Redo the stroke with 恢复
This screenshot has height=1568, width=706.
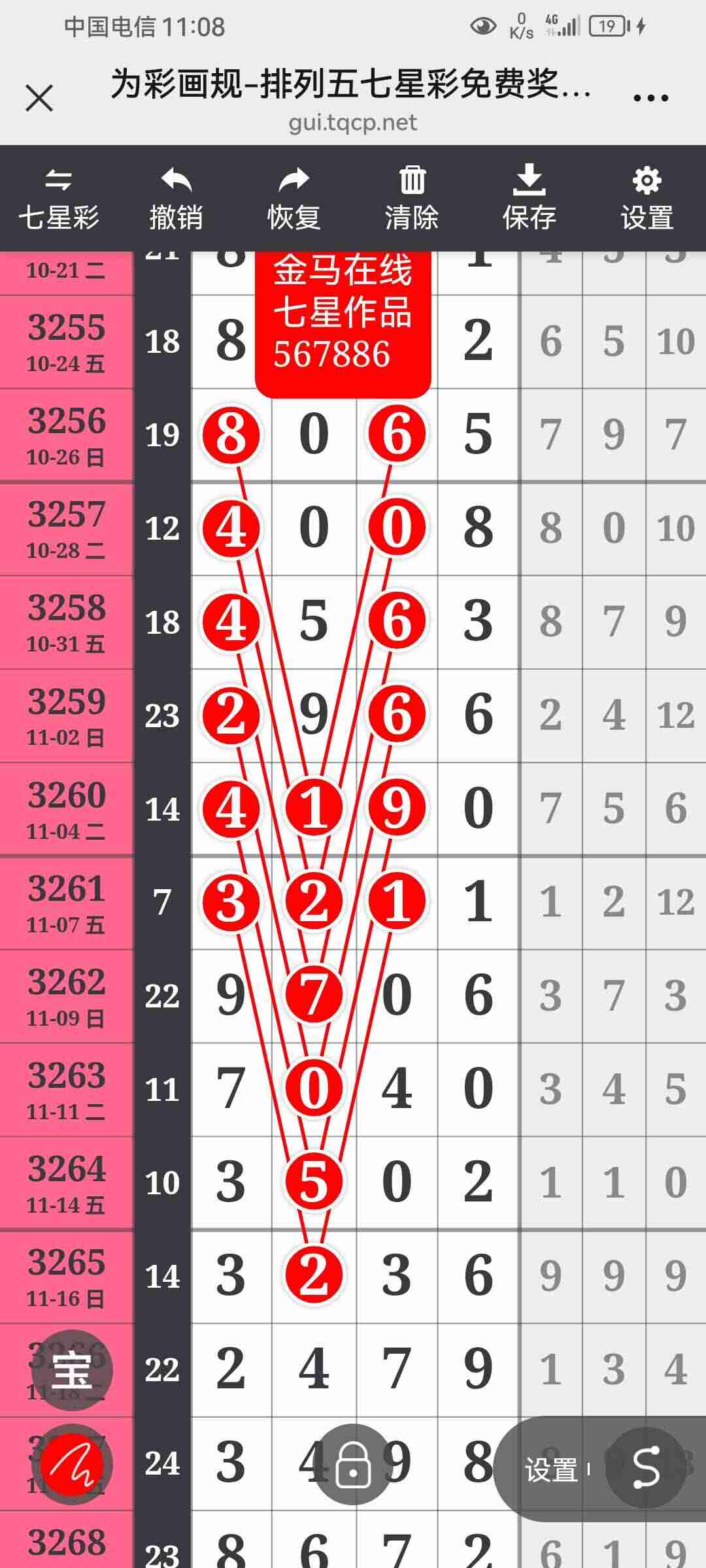coord(294,199)
